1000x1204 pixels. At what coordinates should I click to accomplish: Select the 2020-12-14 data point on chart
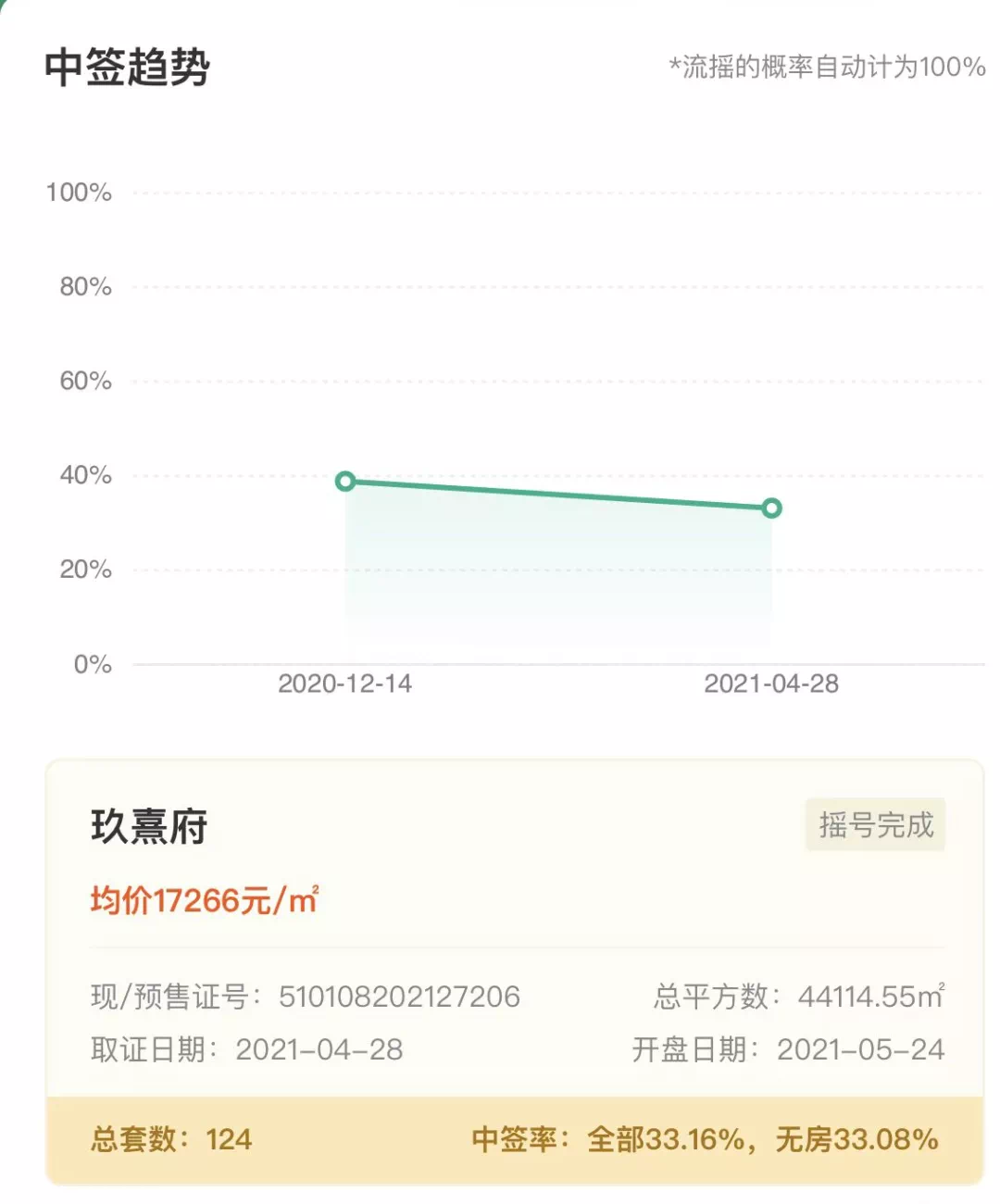tap(345, 481)
